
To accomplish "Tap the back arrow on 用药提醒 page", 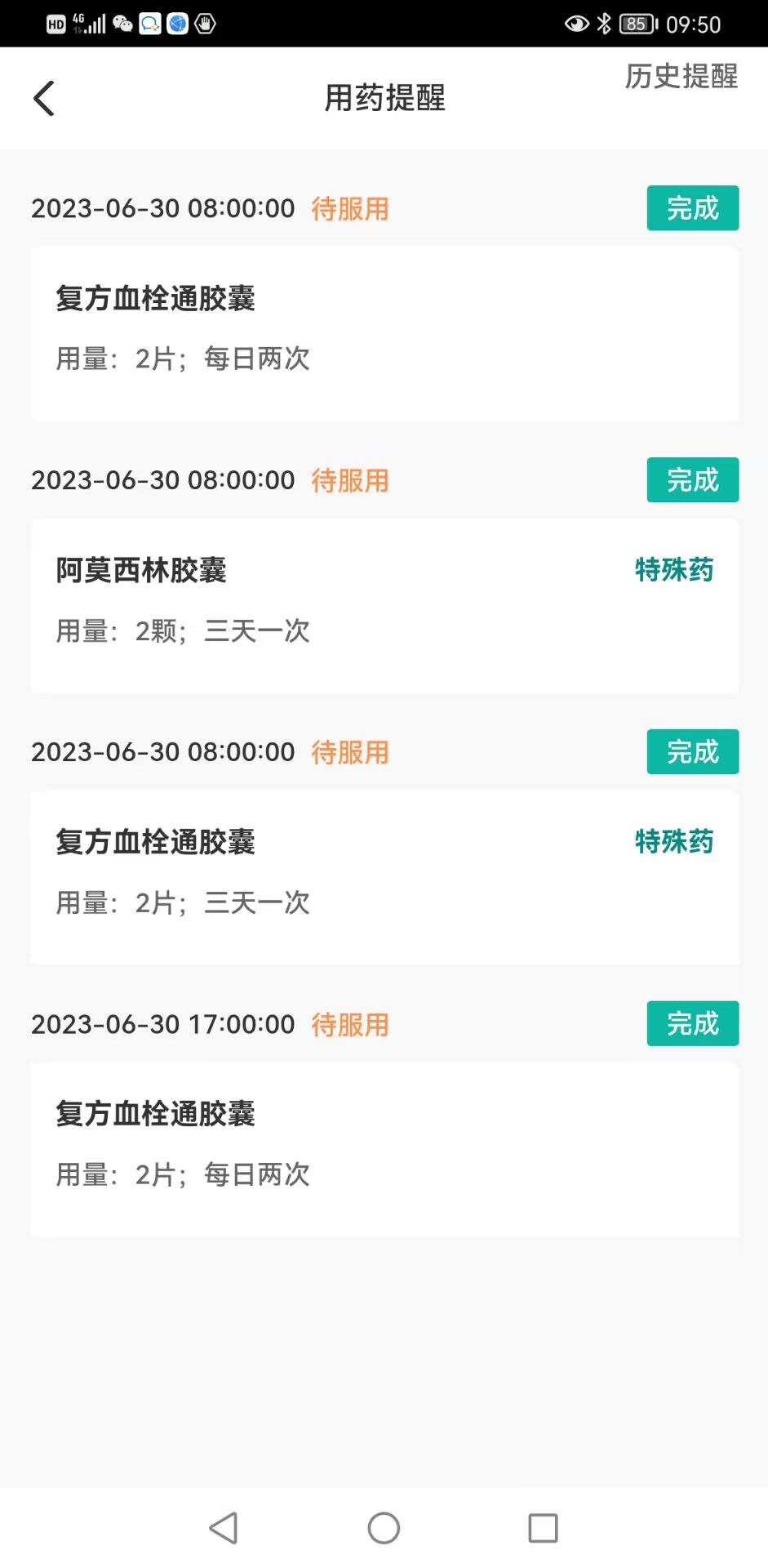I will (43, 97).
